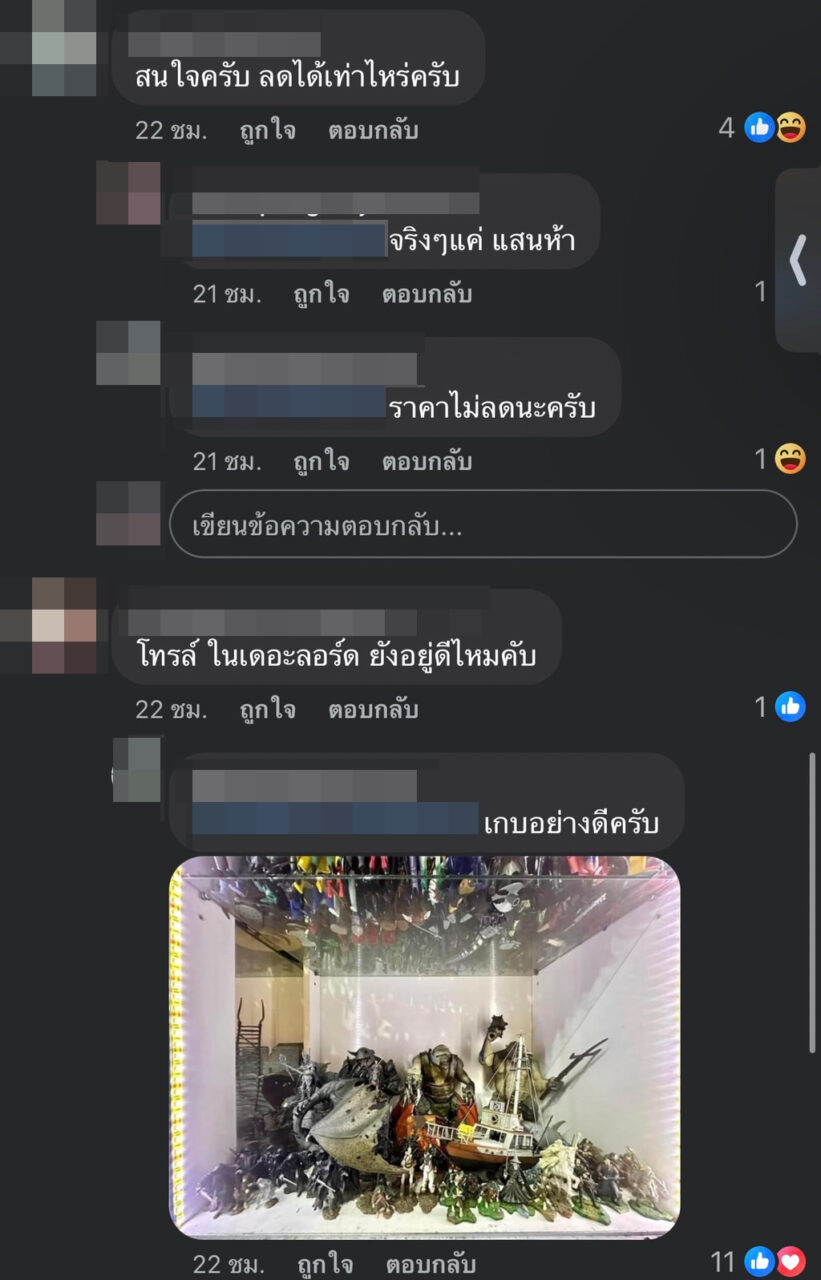The image size is (821, 1280).
Task: Expand the side panel arrow handle
Action: tap(798, 260)
